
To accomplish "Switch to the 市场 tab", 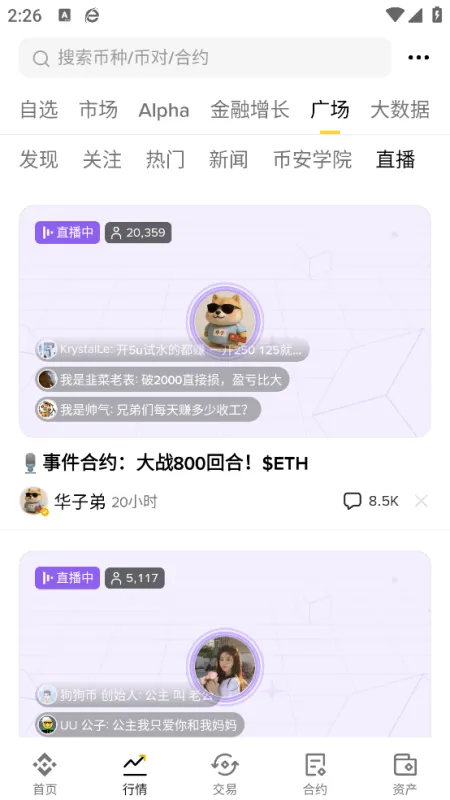I will 98,110.
